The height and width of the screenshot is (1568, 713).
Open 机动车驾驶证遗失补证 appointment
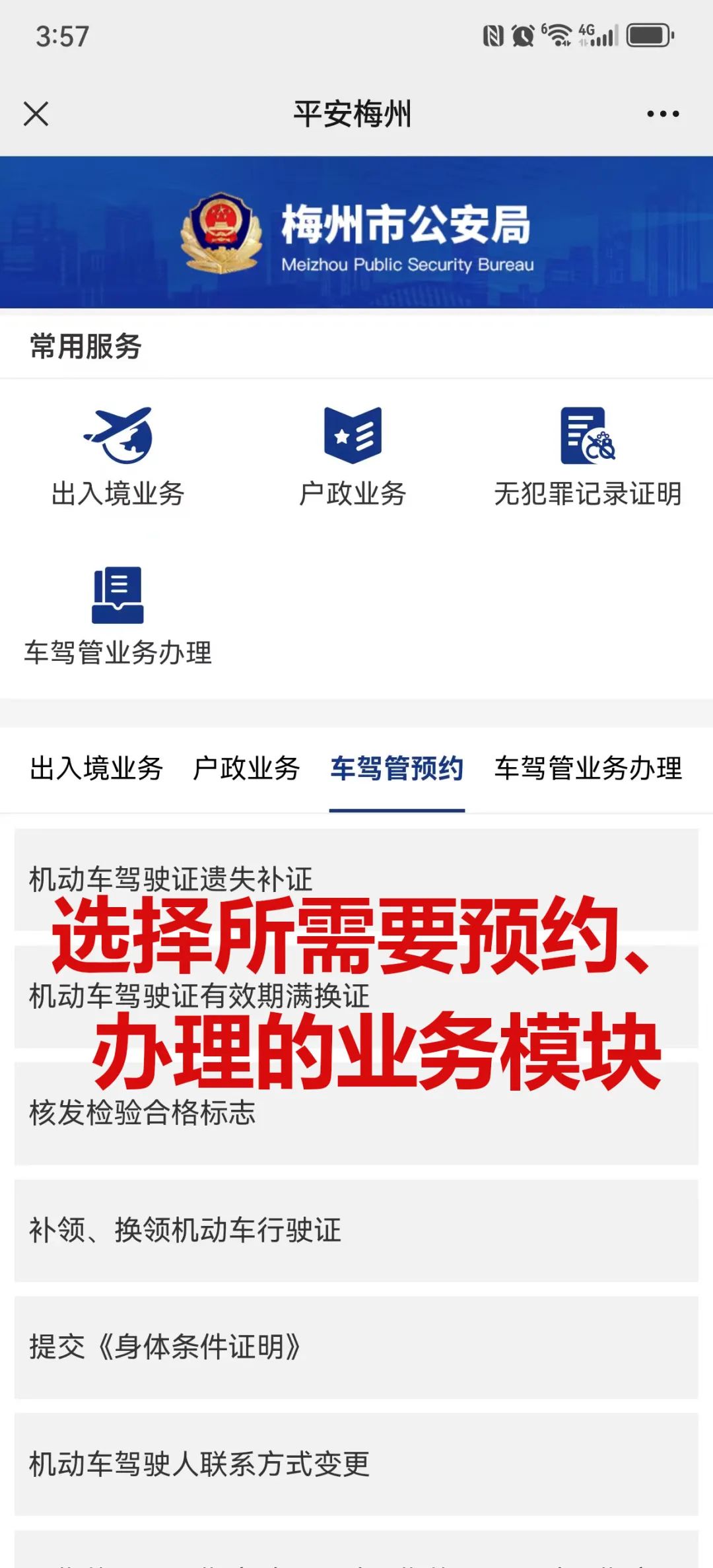170,879
